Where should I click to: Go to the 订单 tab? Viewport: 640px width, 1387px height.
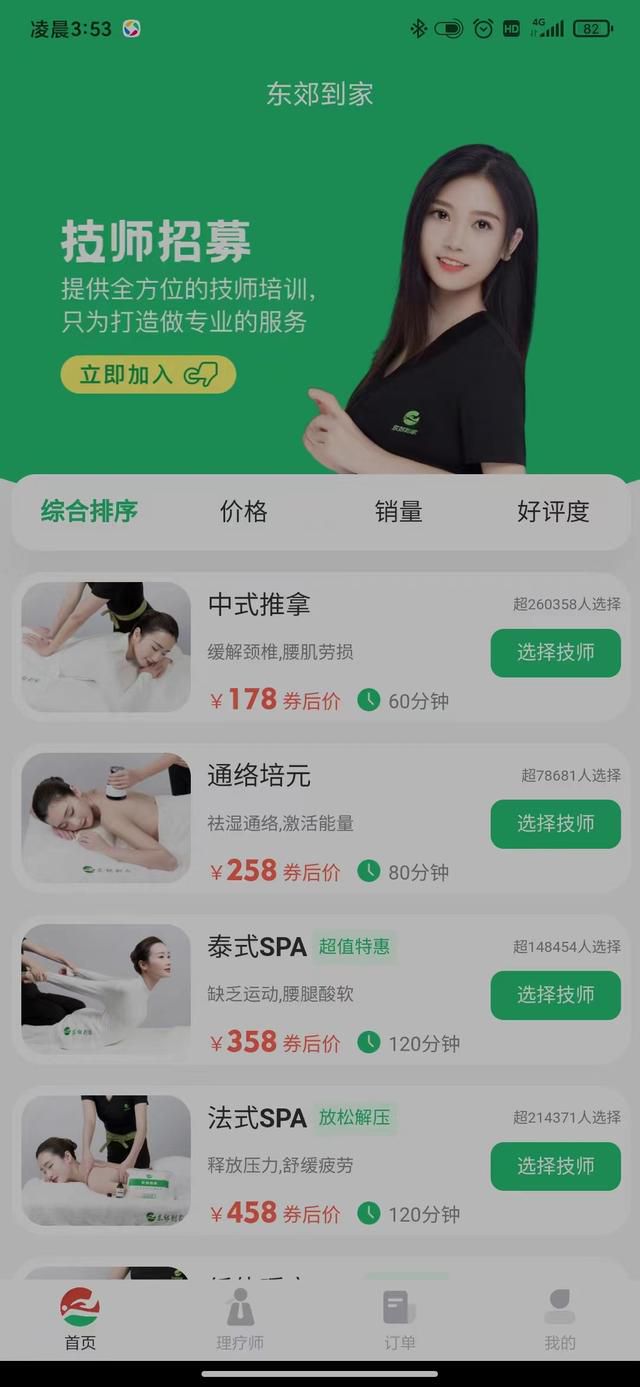point(400,1320)
